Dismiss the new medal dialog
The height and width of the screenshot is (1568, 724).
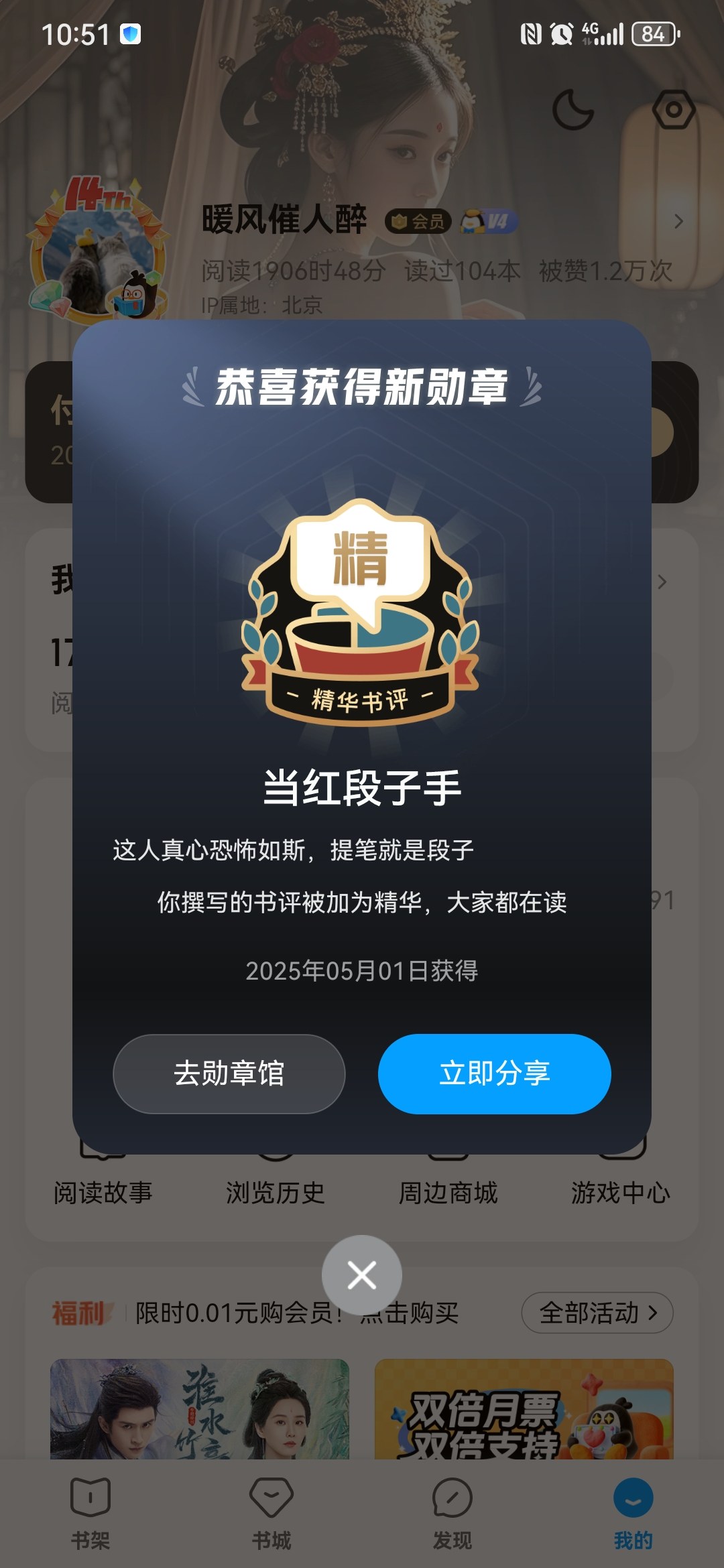click(362, 1275)
